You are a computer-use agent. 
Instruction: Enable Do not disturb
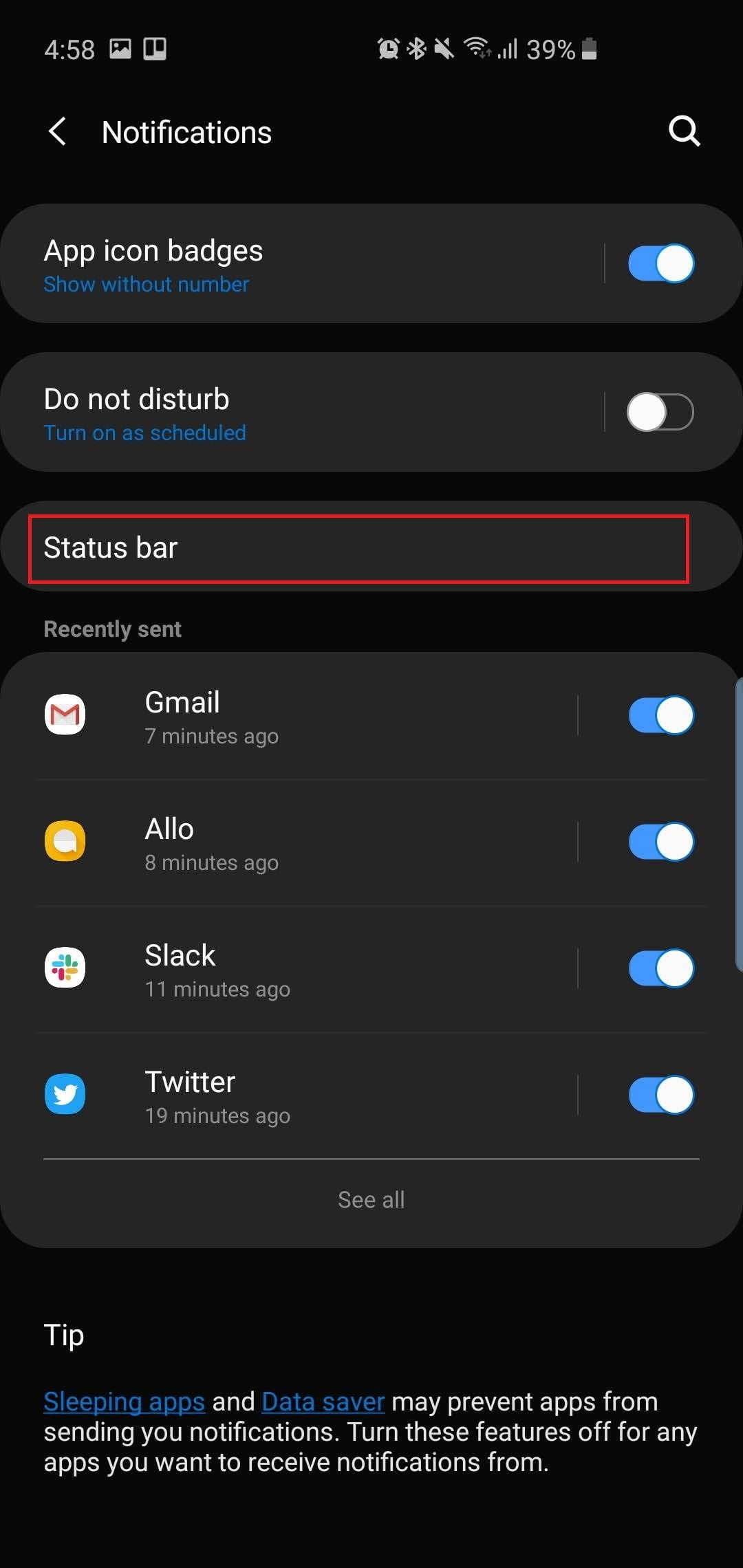pyautogui.click(x=660, y=411)
